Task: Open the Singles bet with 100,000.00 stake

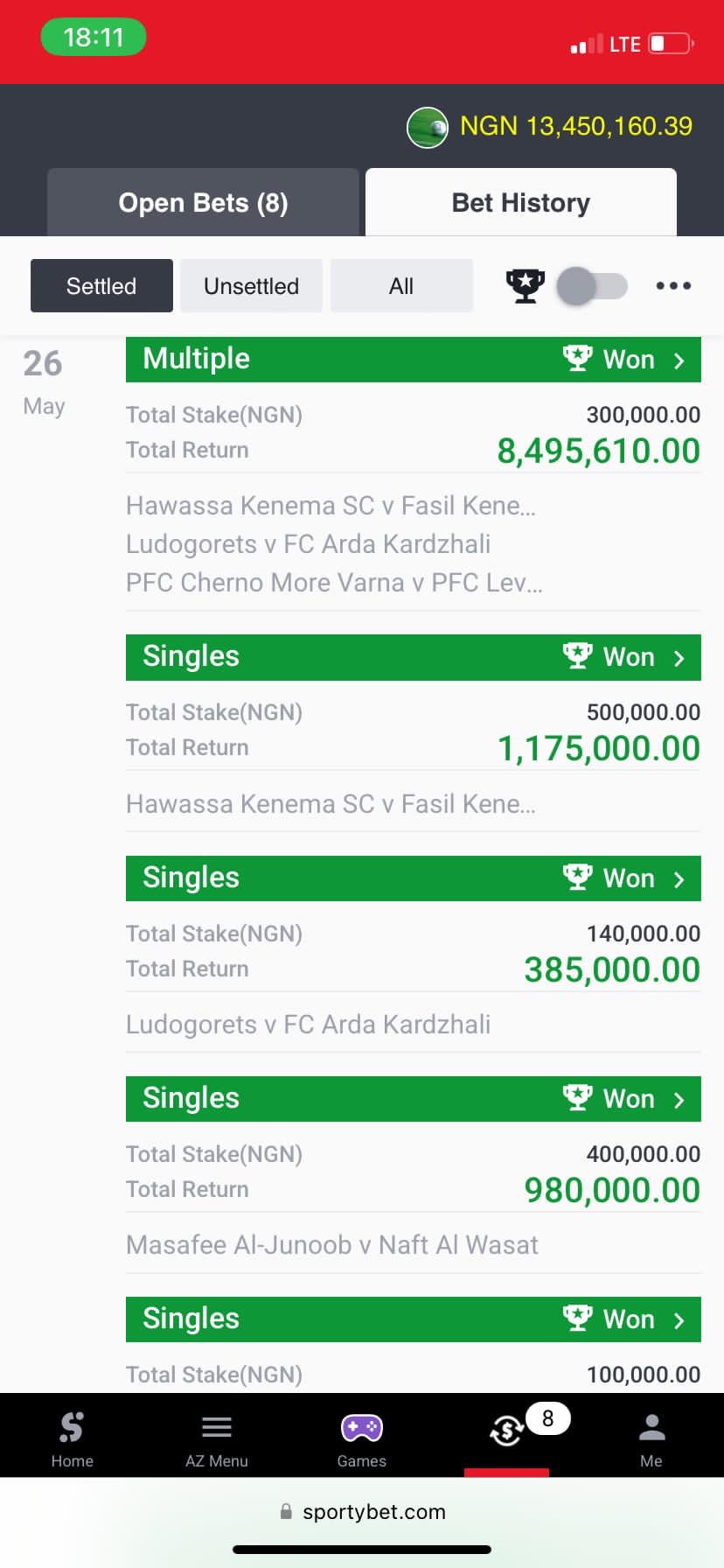Action: click(x=413, y=1319)
